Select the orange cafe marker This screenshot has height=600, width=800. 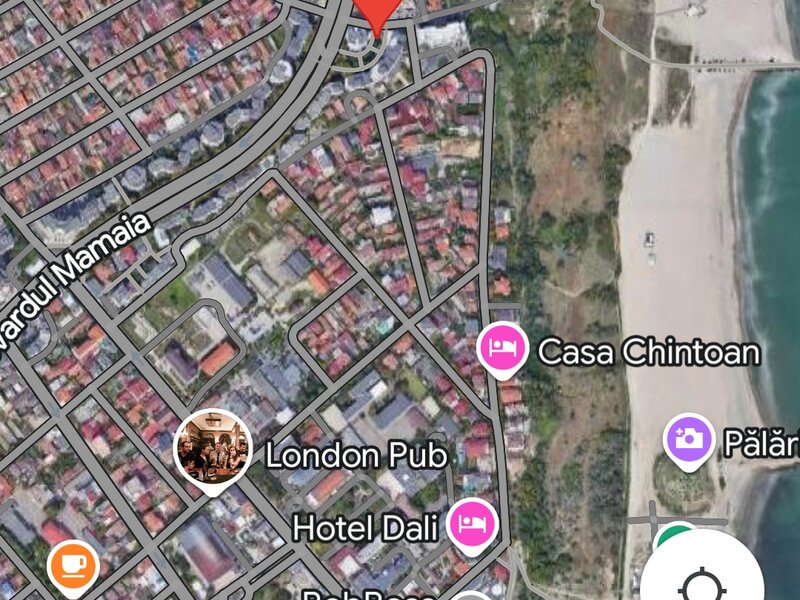tap(73, 565)
